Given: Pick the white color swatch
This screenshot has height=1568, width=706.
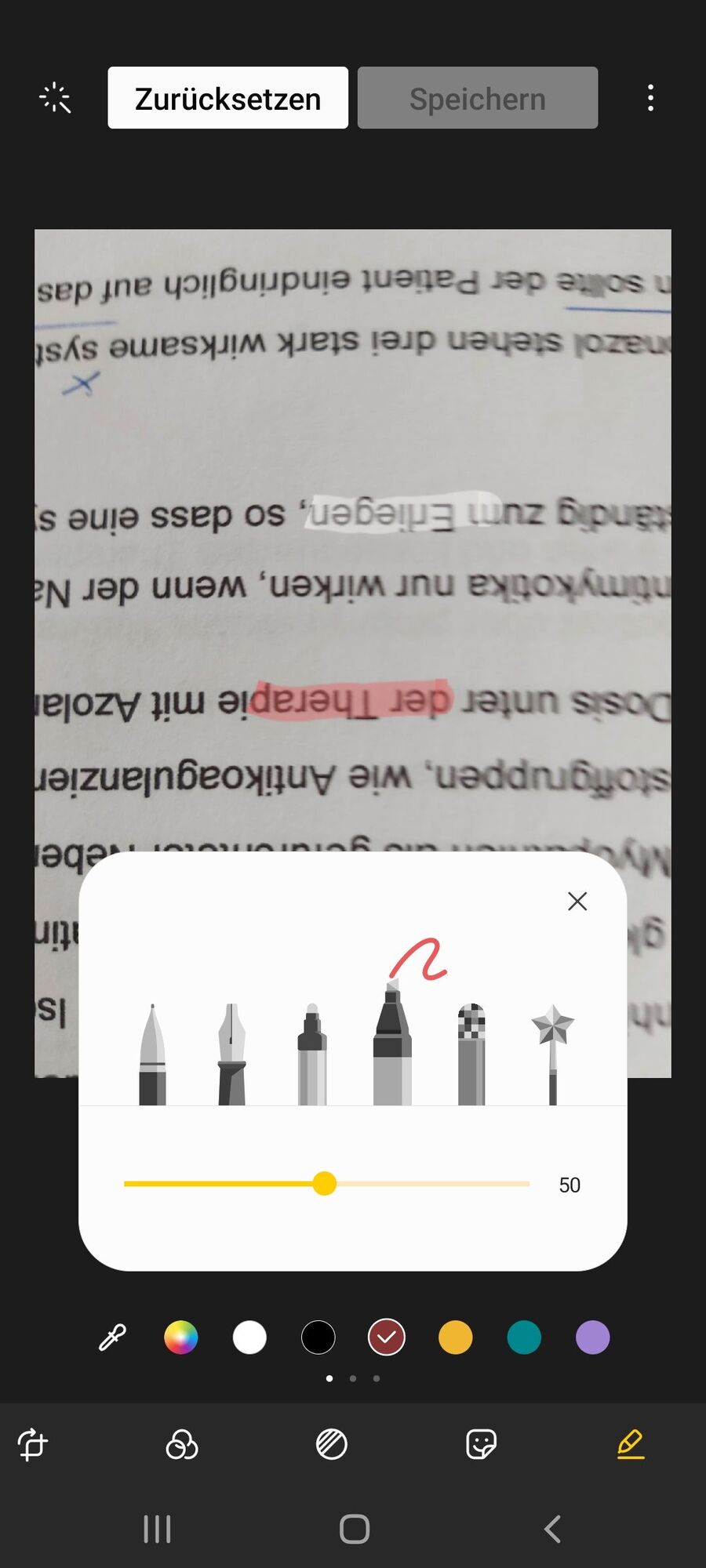Looking at the screenshot, I should [x=249, y=1338].
